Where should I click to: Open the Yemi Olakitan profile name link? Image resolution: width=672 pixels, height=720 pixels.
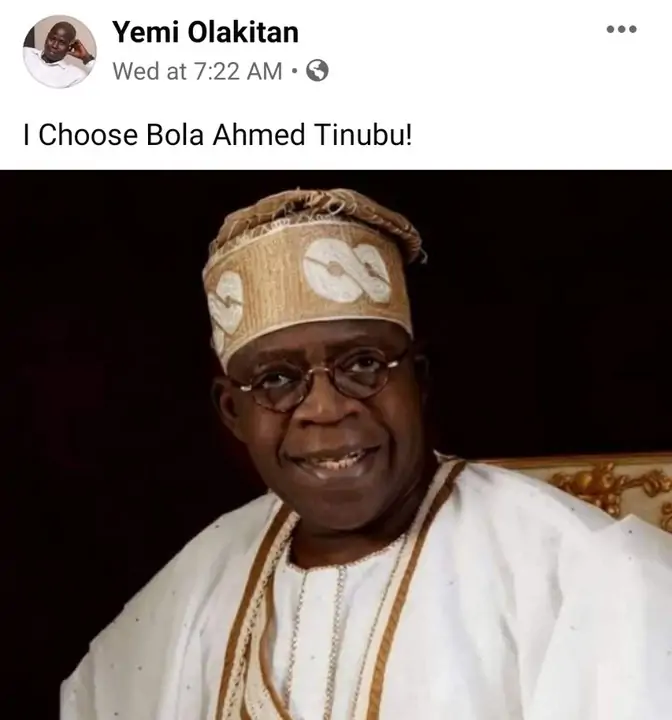pyautogui.click(x=205, y=32)
